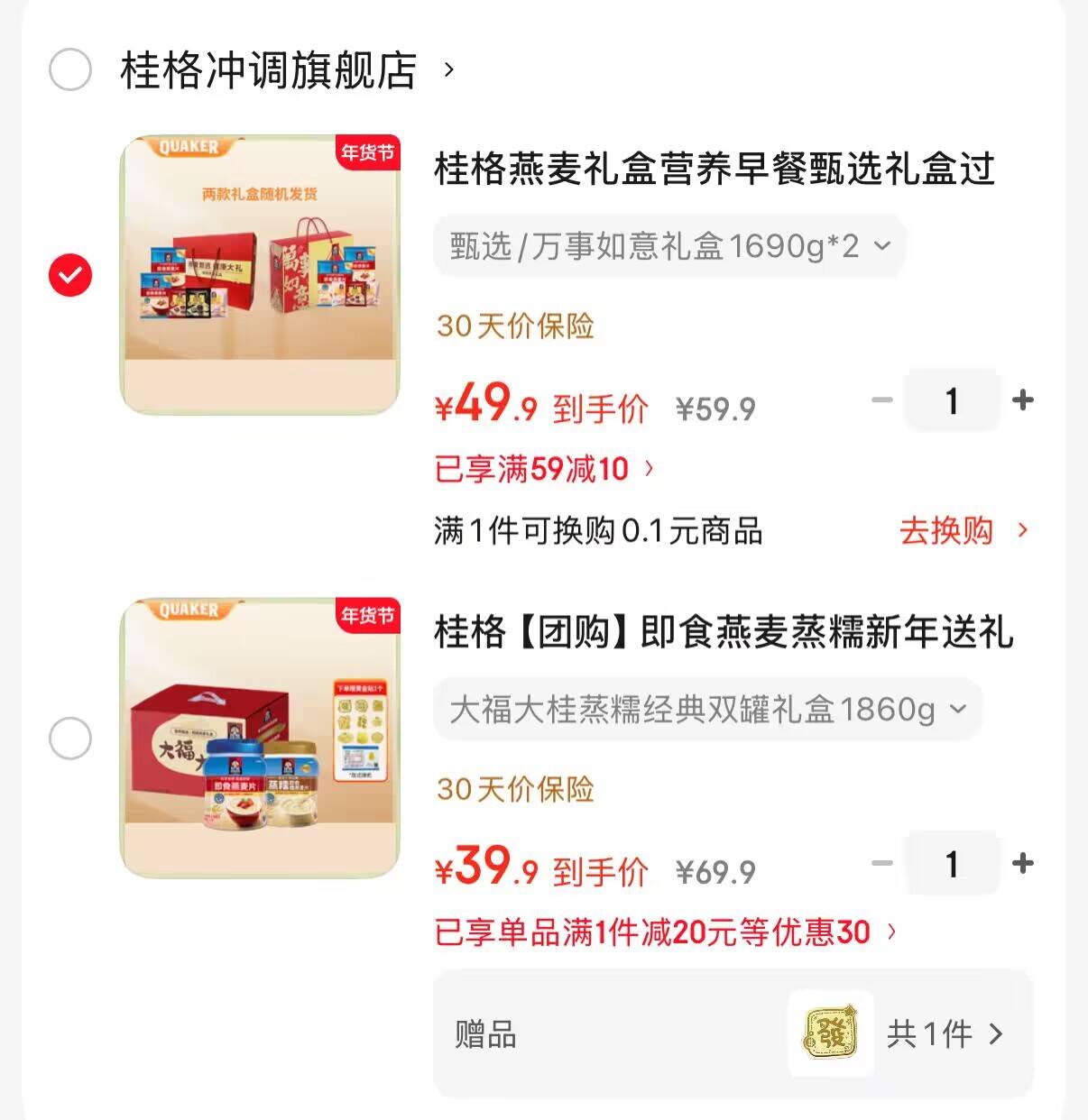Uncheck the 桂格燕麦礼盒 item
The image size is (1088, 1120).
70,275
